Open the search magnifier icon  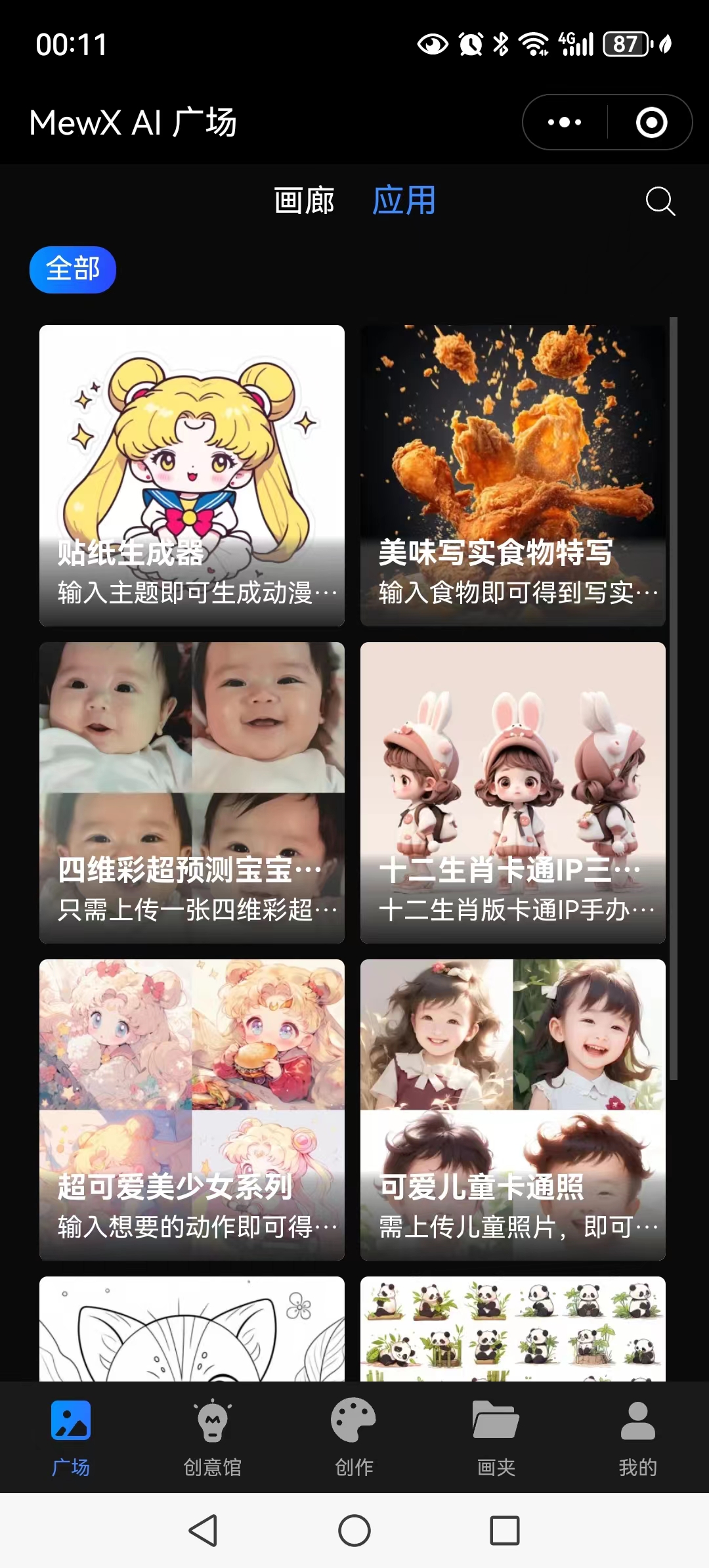pos(660,201)
